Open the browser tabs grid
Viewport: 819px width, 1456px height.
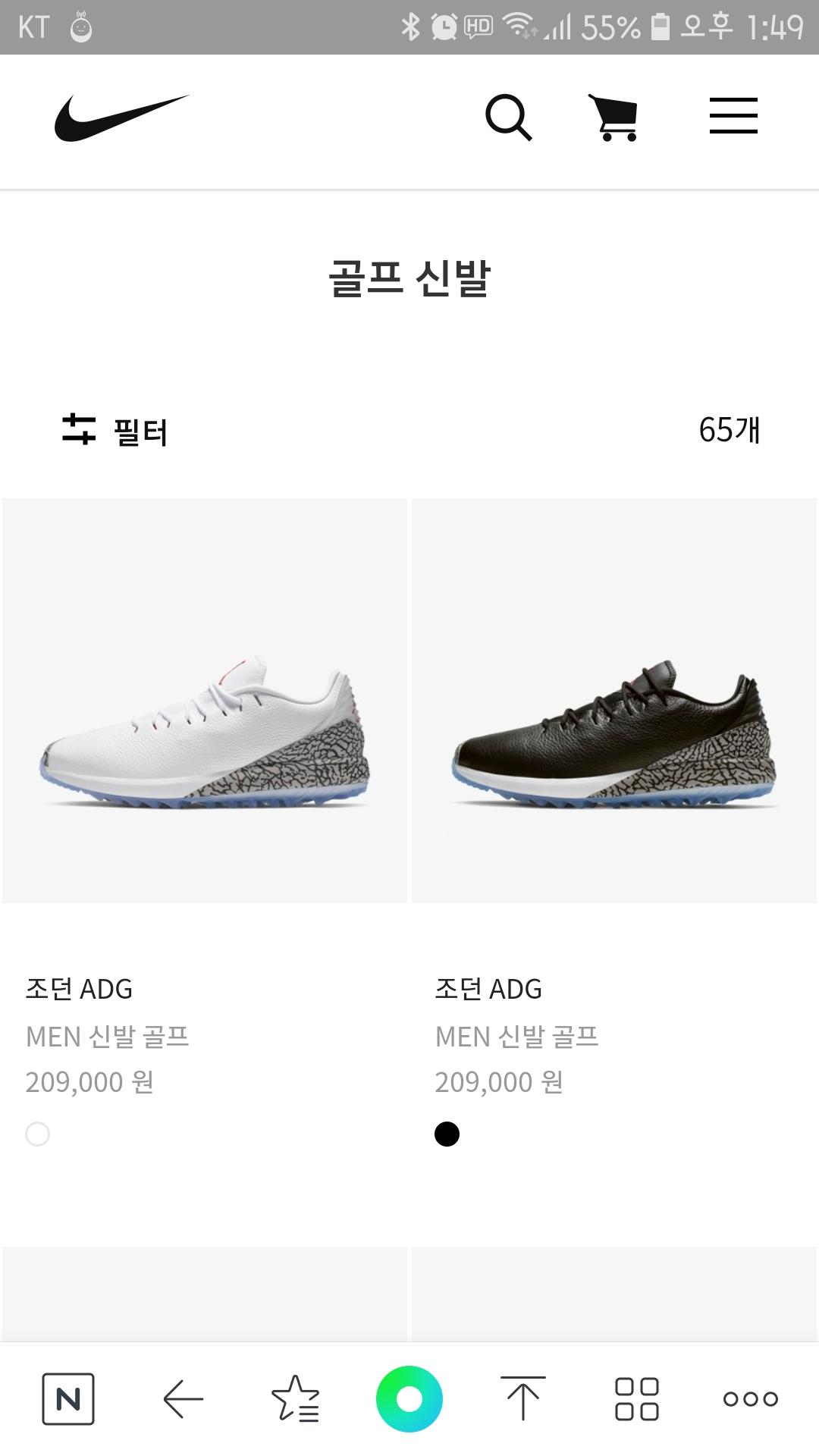tap(636, 1399)
